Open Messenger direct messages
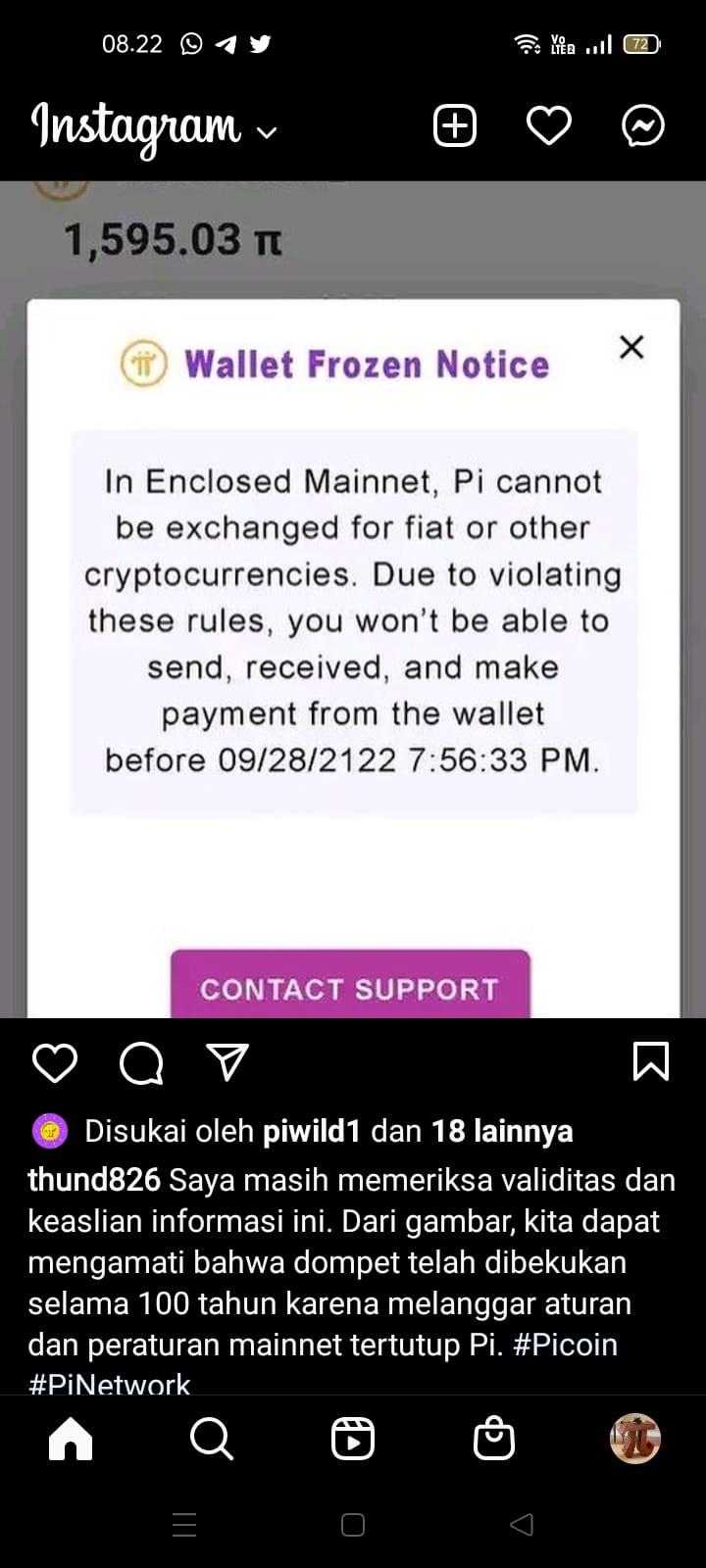This screenshot has width=706, height=1568. (x=643, y=126)
